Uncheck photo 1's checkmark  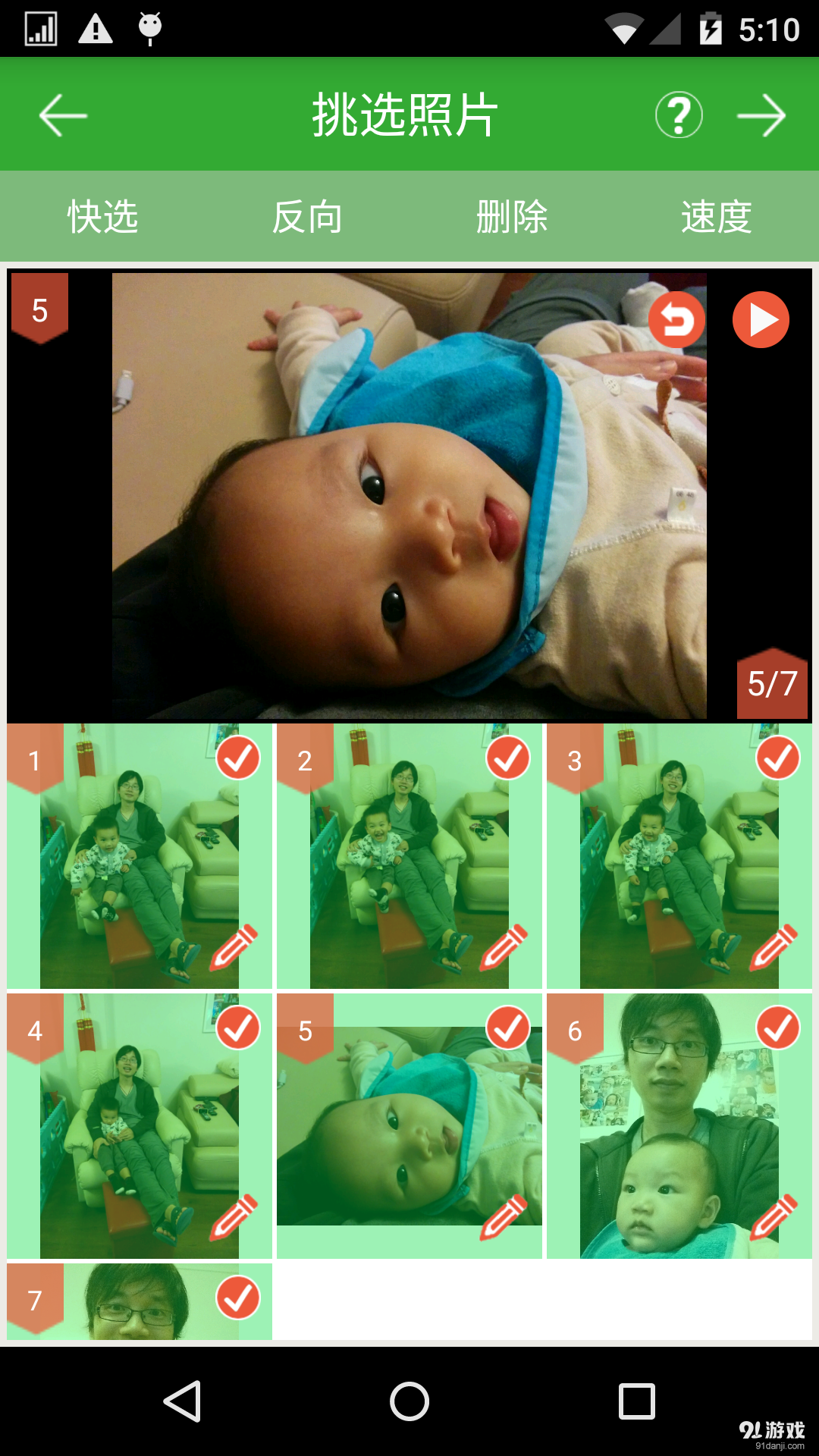click(238, 758)
